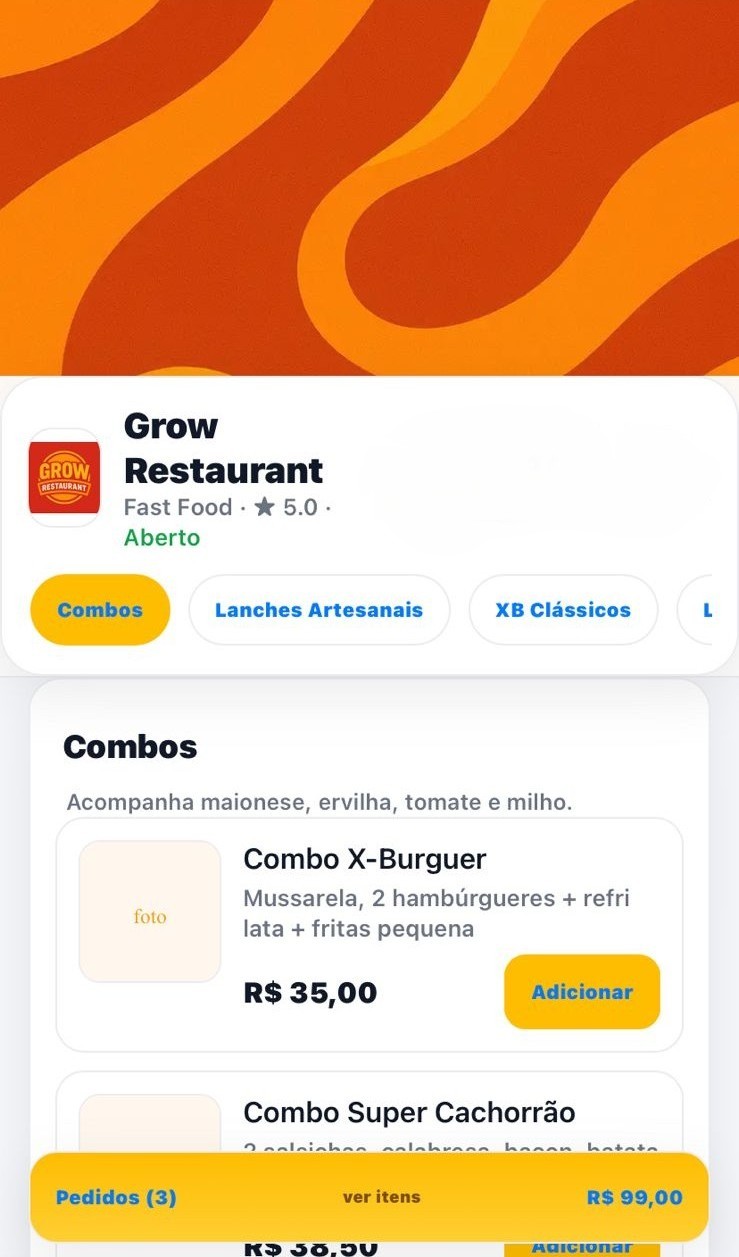739x1257 pixels.
Task: Click the star rating icon
Action: click(x=263, y=508)
